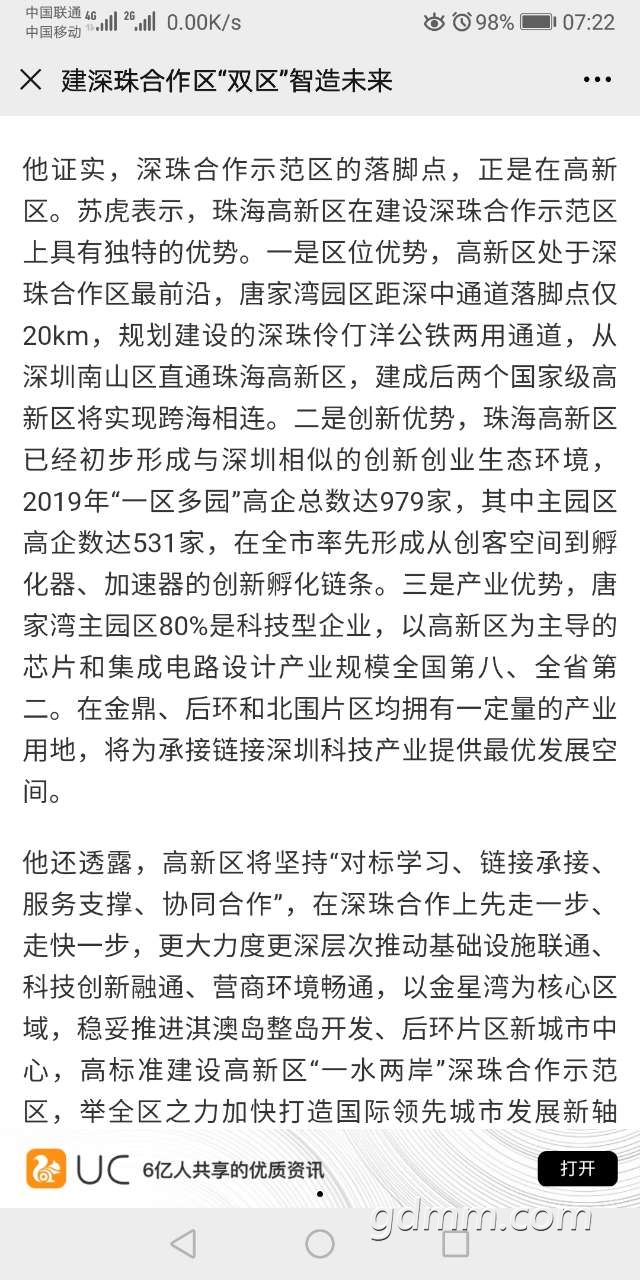Tap the system back navigation button

coord(183,1243)
